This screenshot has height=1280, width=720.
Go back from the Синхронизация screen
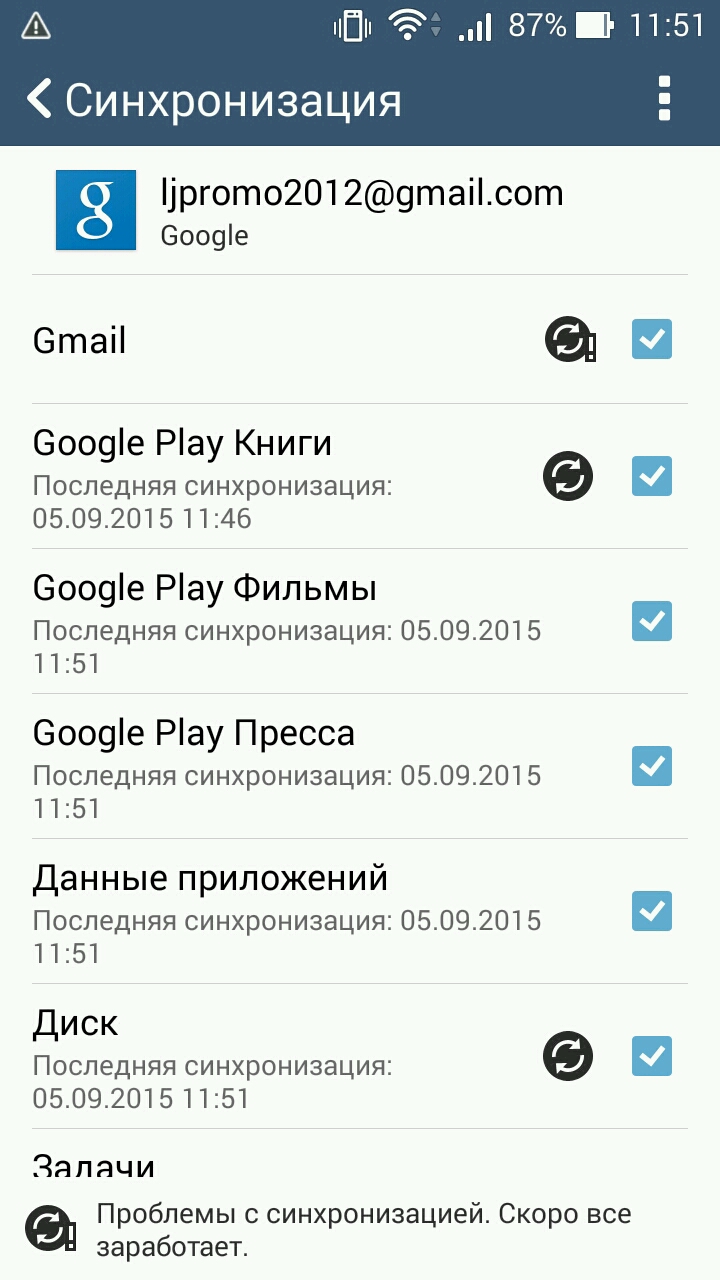[x=40, y=100]
